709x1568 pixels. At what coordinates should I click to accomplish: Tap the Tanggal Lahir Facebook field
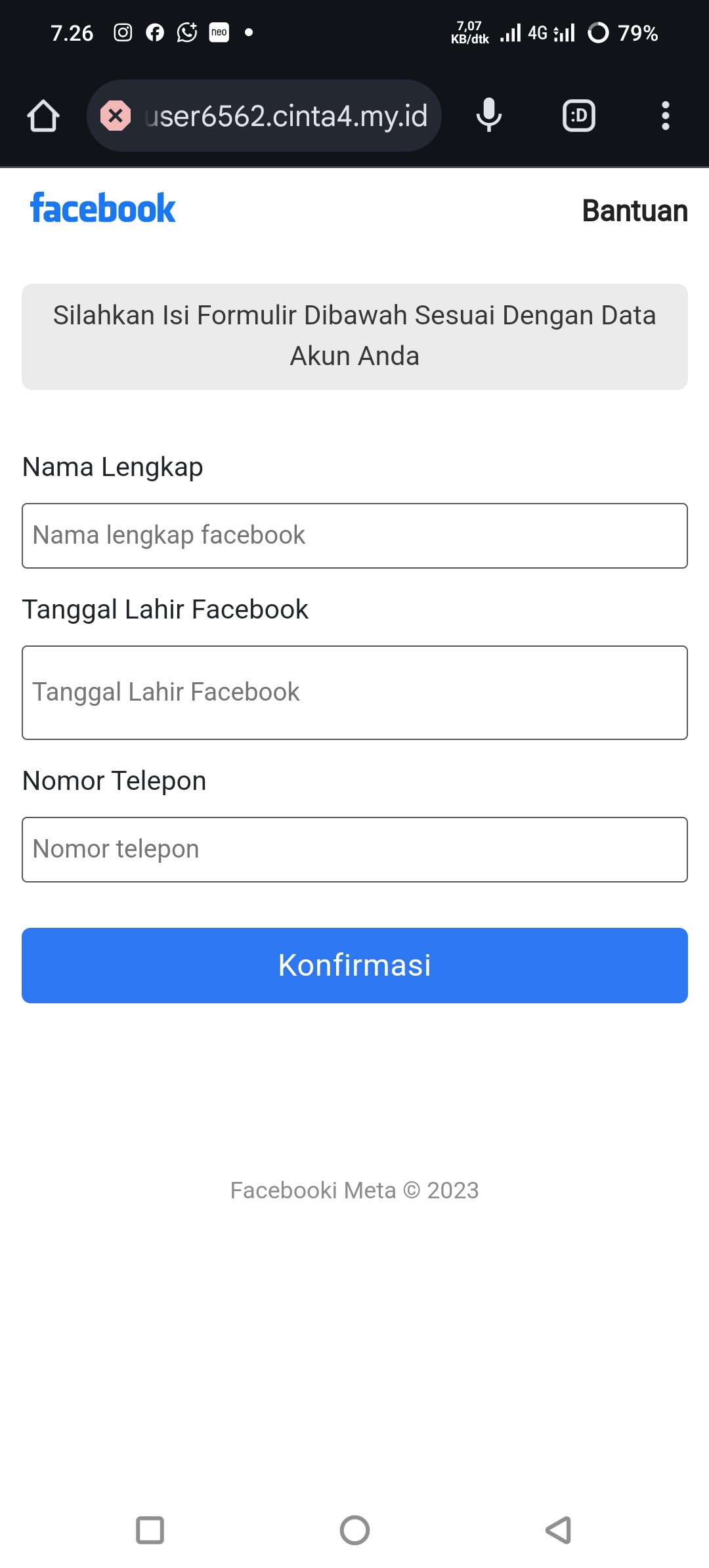click(x=354, y=691)
